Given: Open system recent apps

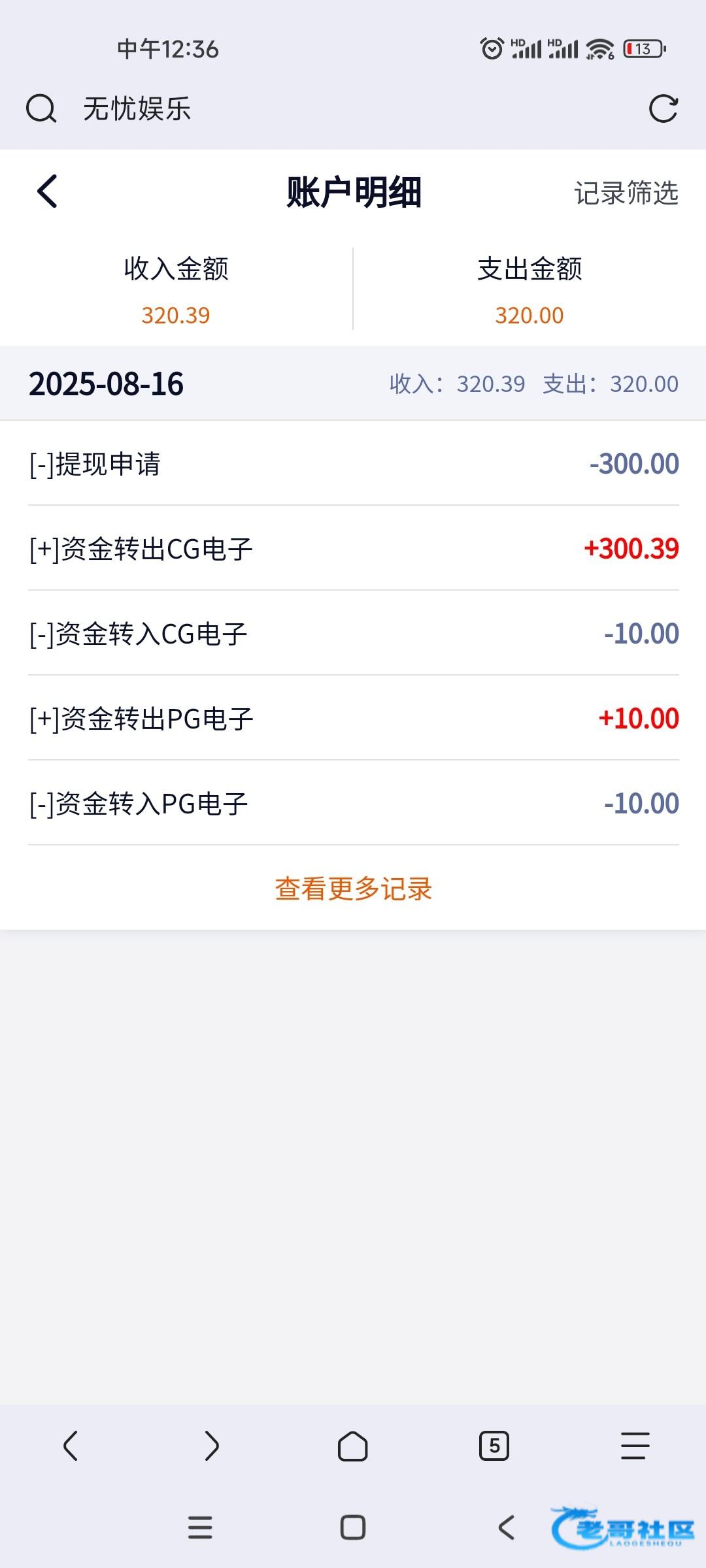Looking at the screenshot, I should click(x=200, y=1527).
